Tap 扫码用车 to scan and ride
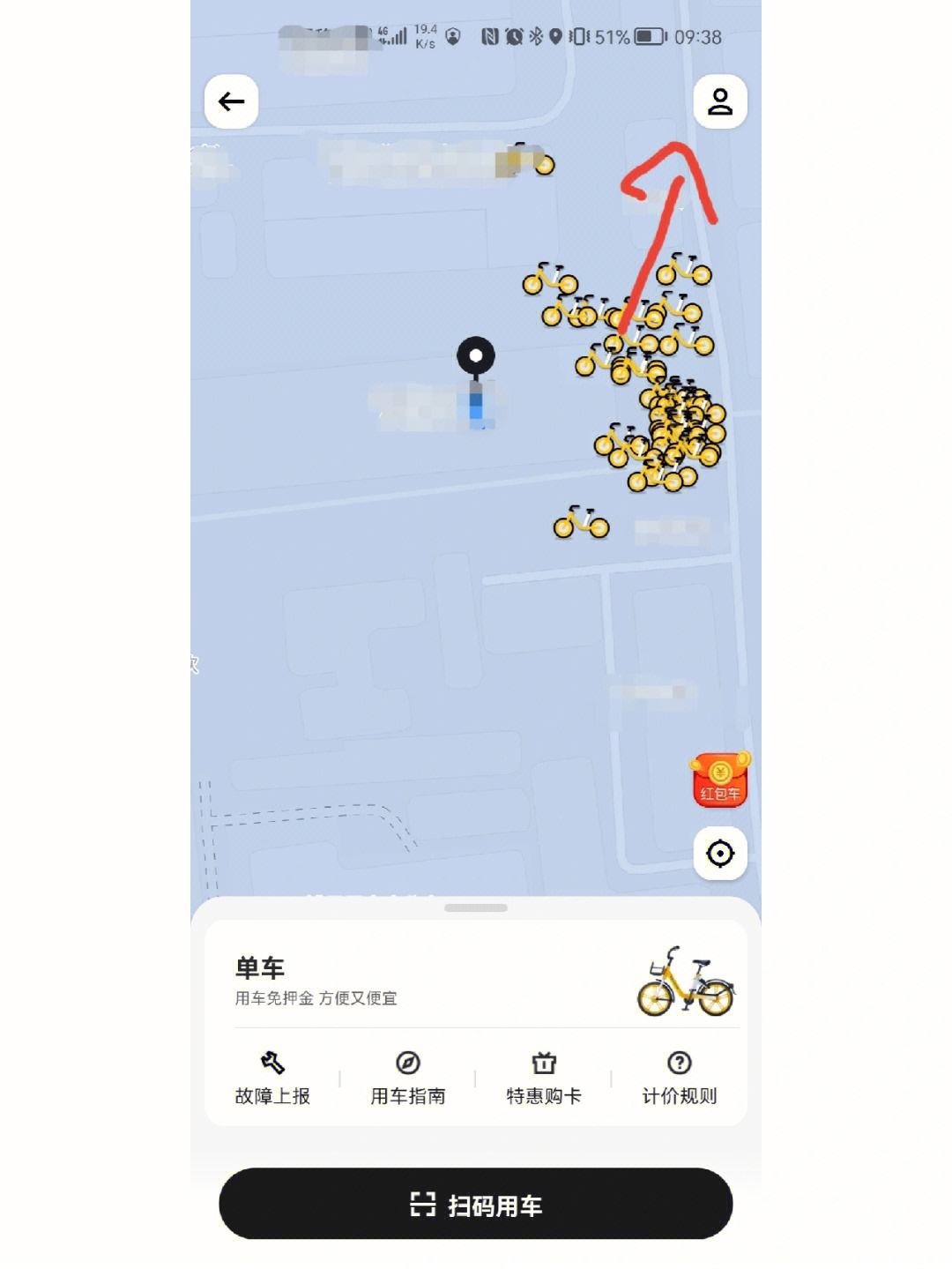952x1269 pixels. (476, 1205)
